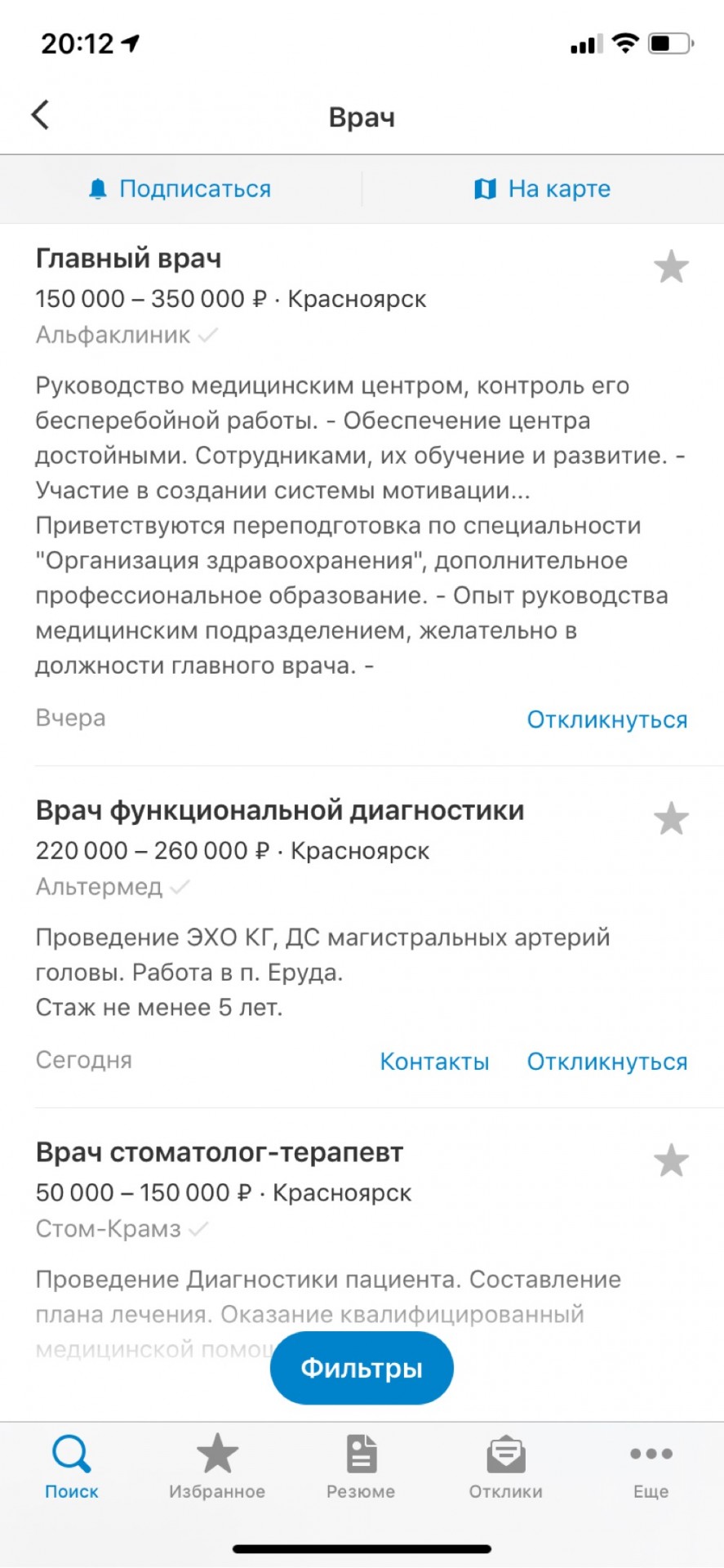The image size is (724, 1568).
Task: Switch to the Резюме tab
Action: [361, 1468]
